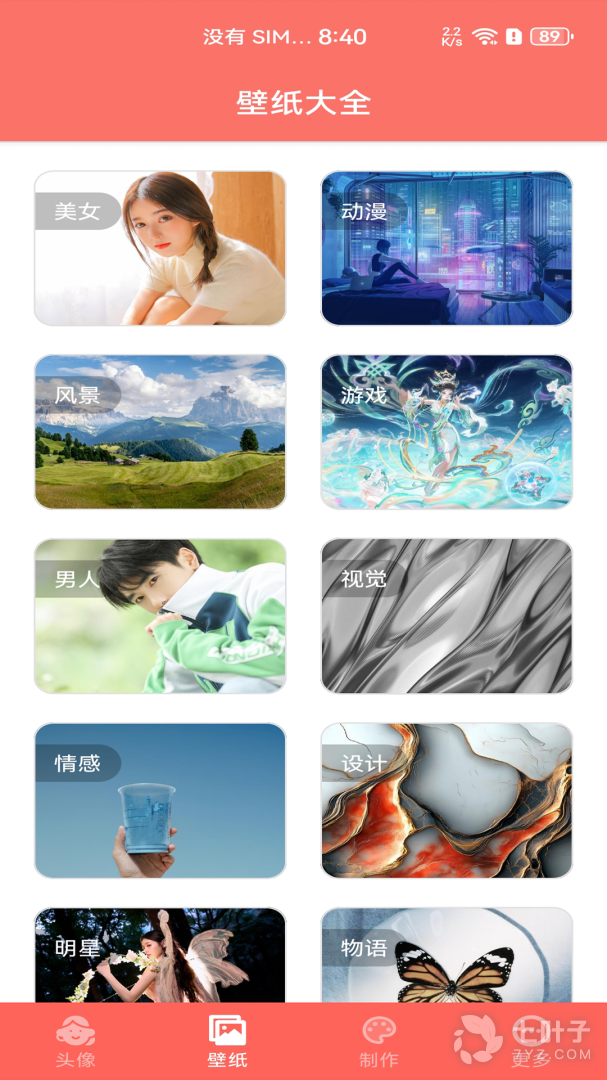Open the 动漫 wallpaper category
Image resolution: width=607 pixels, height=1080 pixels.
click(x=446, y=248)
